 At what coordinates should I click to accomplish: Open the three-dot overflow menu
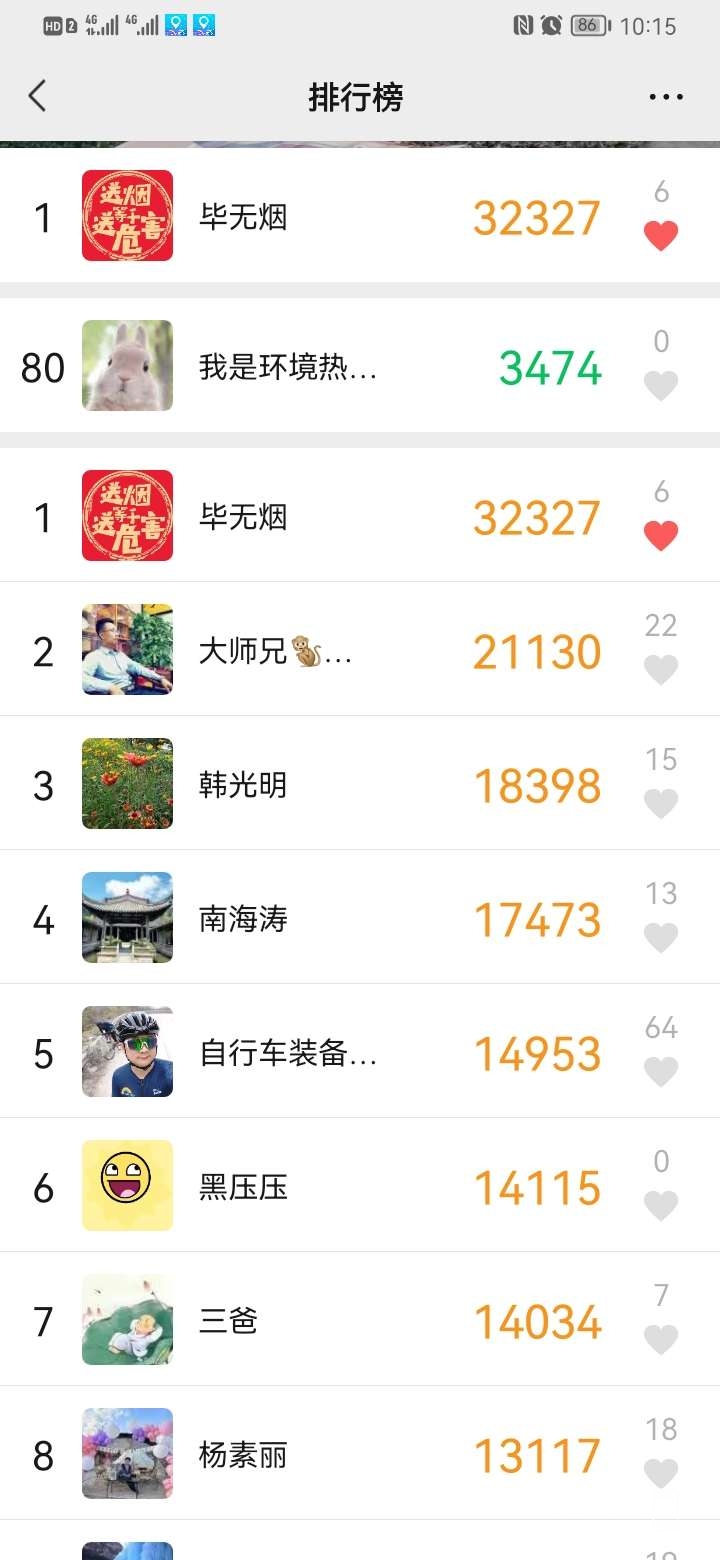[x=665, y=97]
